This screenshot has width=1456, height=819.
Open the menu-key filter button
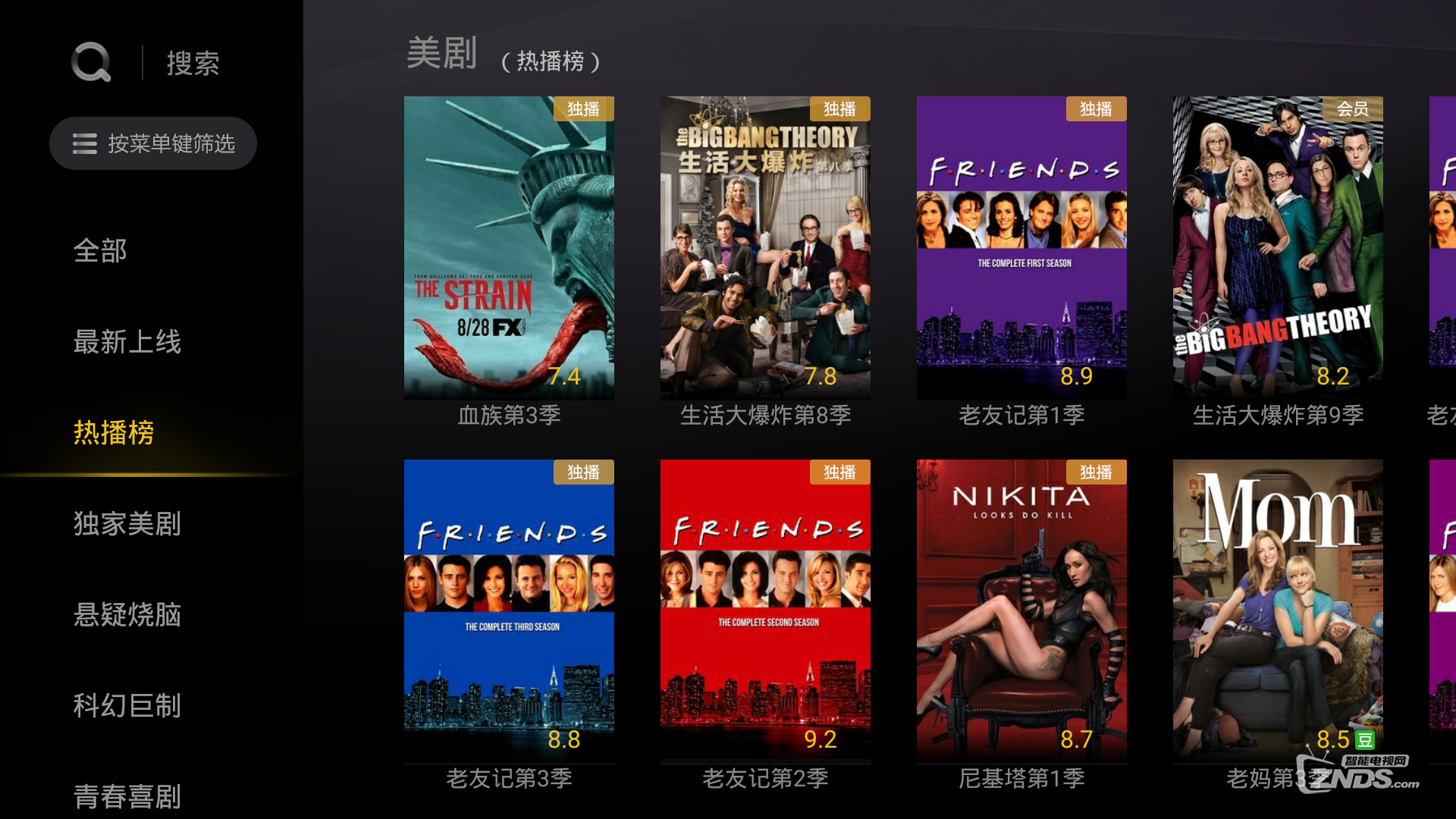pos(153,143)
